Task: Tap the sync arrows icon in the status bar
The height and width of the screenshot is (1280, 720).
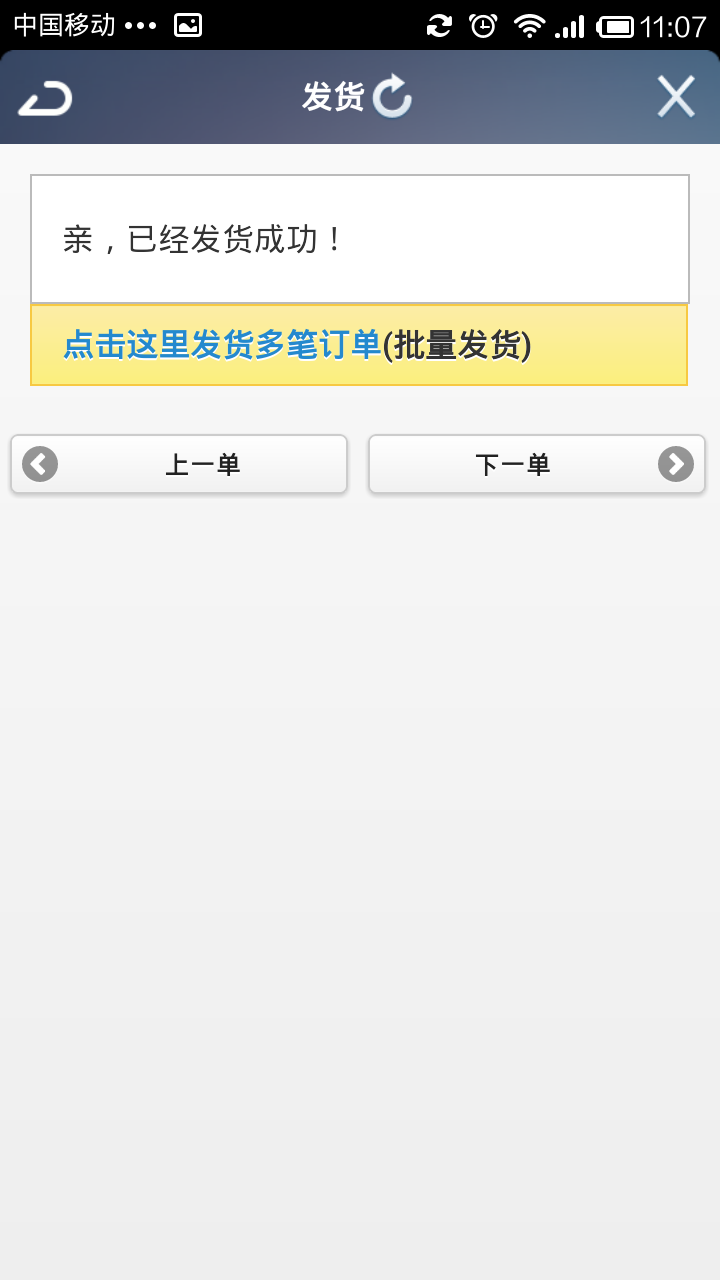Action: tap(438, 25)
